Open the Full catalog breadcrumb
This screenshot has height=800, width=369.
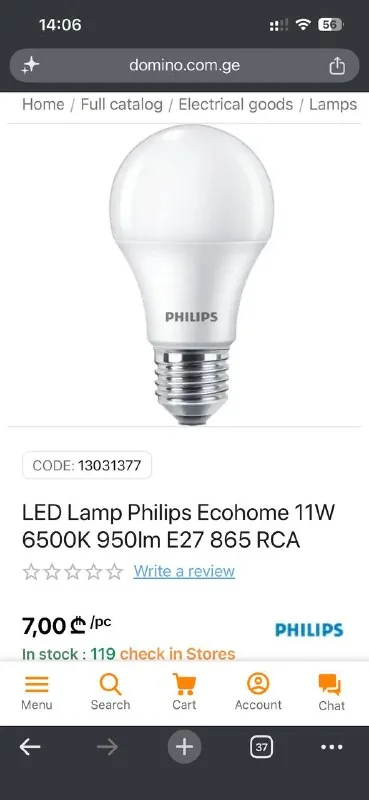tap(121, 105)
